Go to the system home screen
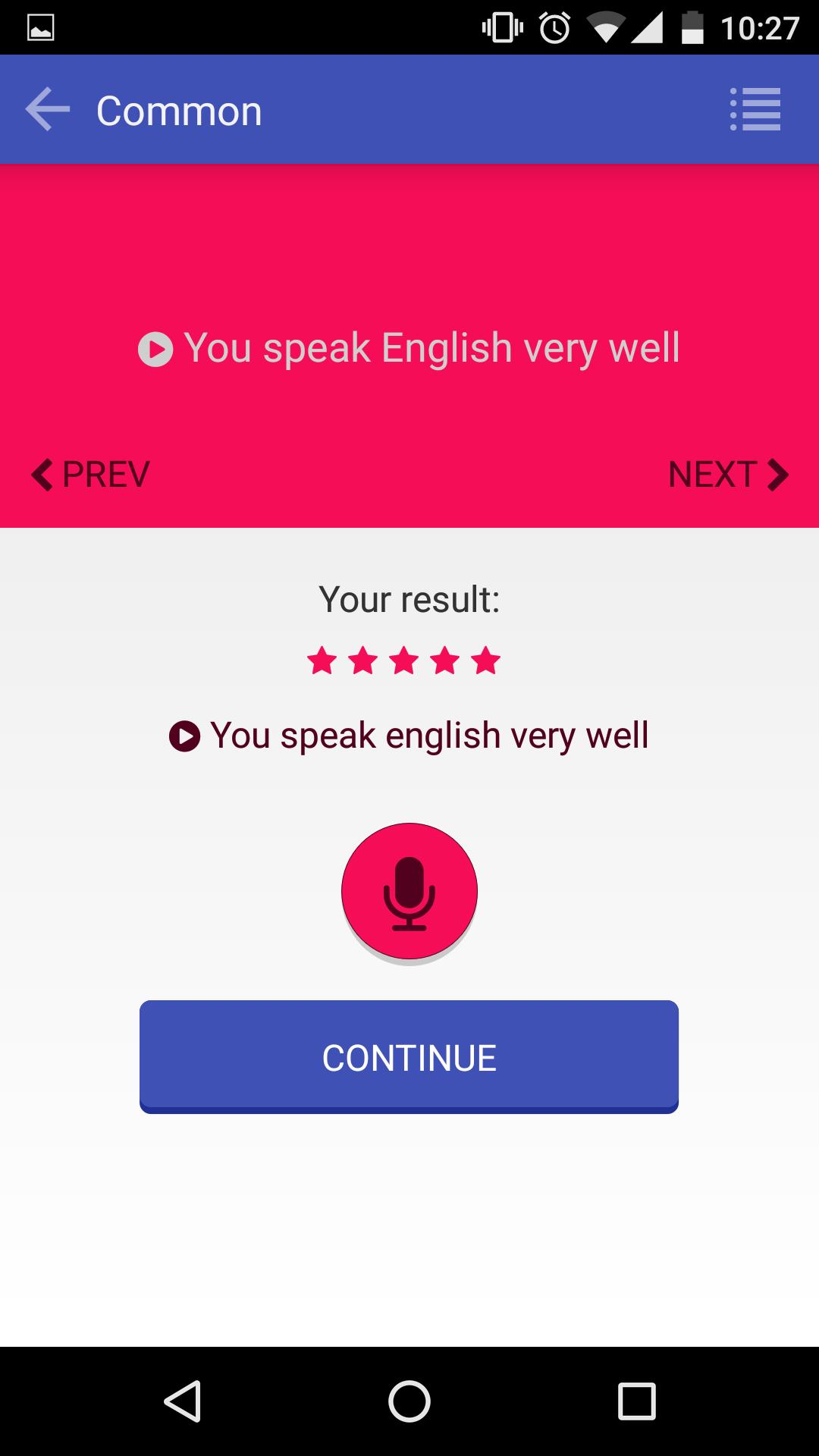The height and width of the screenshot is (1456, 819). click(409, 1401)
